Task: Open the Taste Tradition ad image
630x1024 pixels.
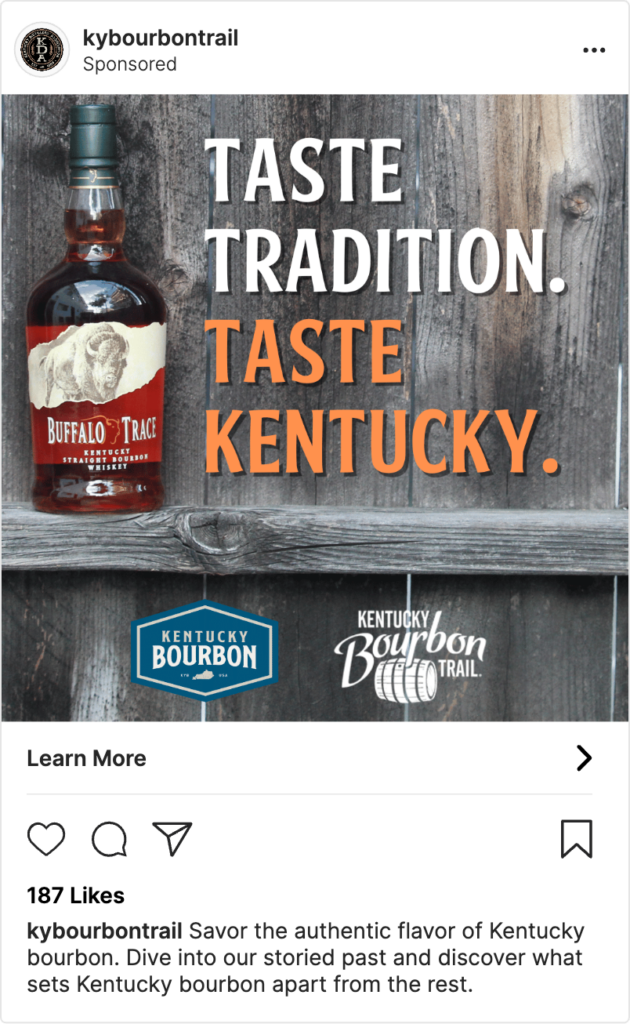Action: [x=315, y=407]
